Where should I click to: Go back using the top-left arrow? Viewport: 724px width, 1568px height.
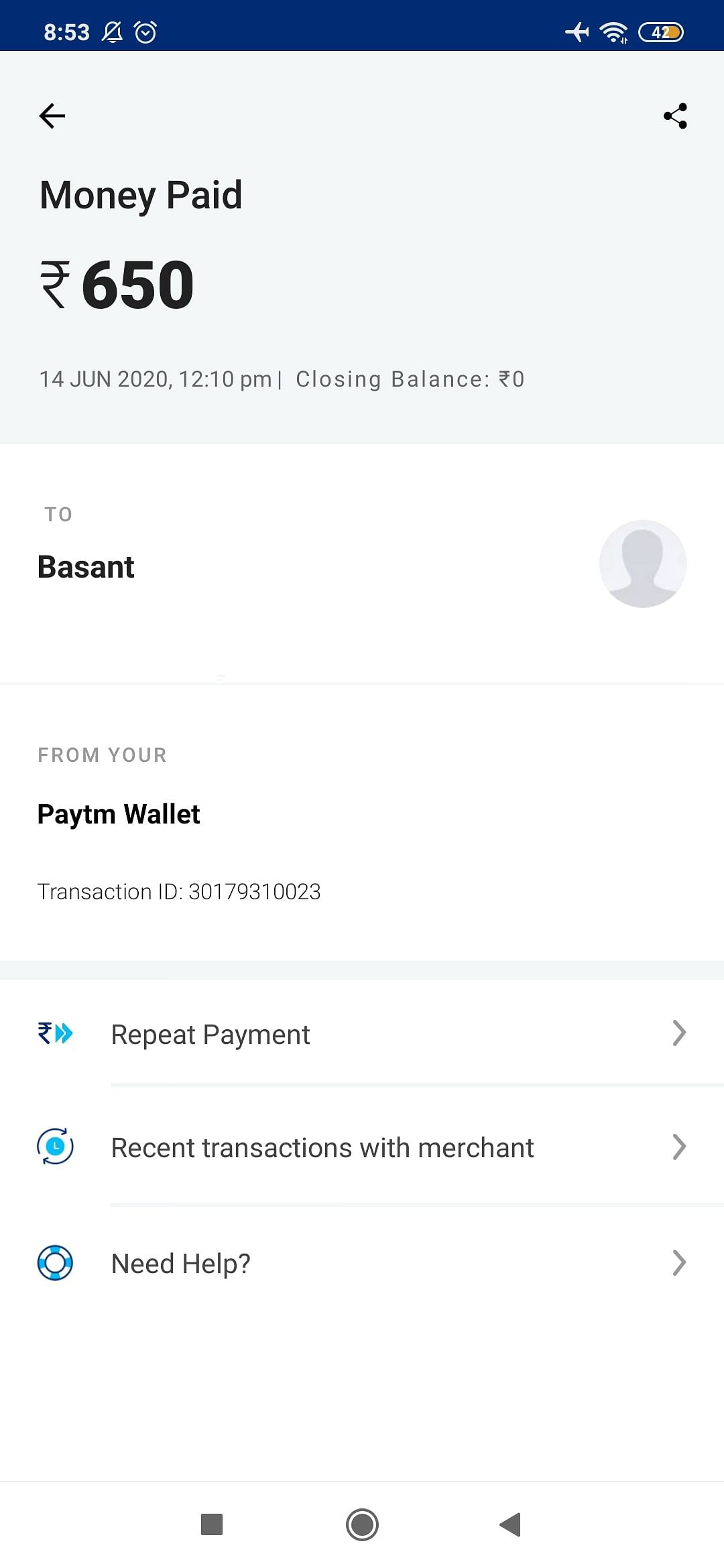pos(52,116)
